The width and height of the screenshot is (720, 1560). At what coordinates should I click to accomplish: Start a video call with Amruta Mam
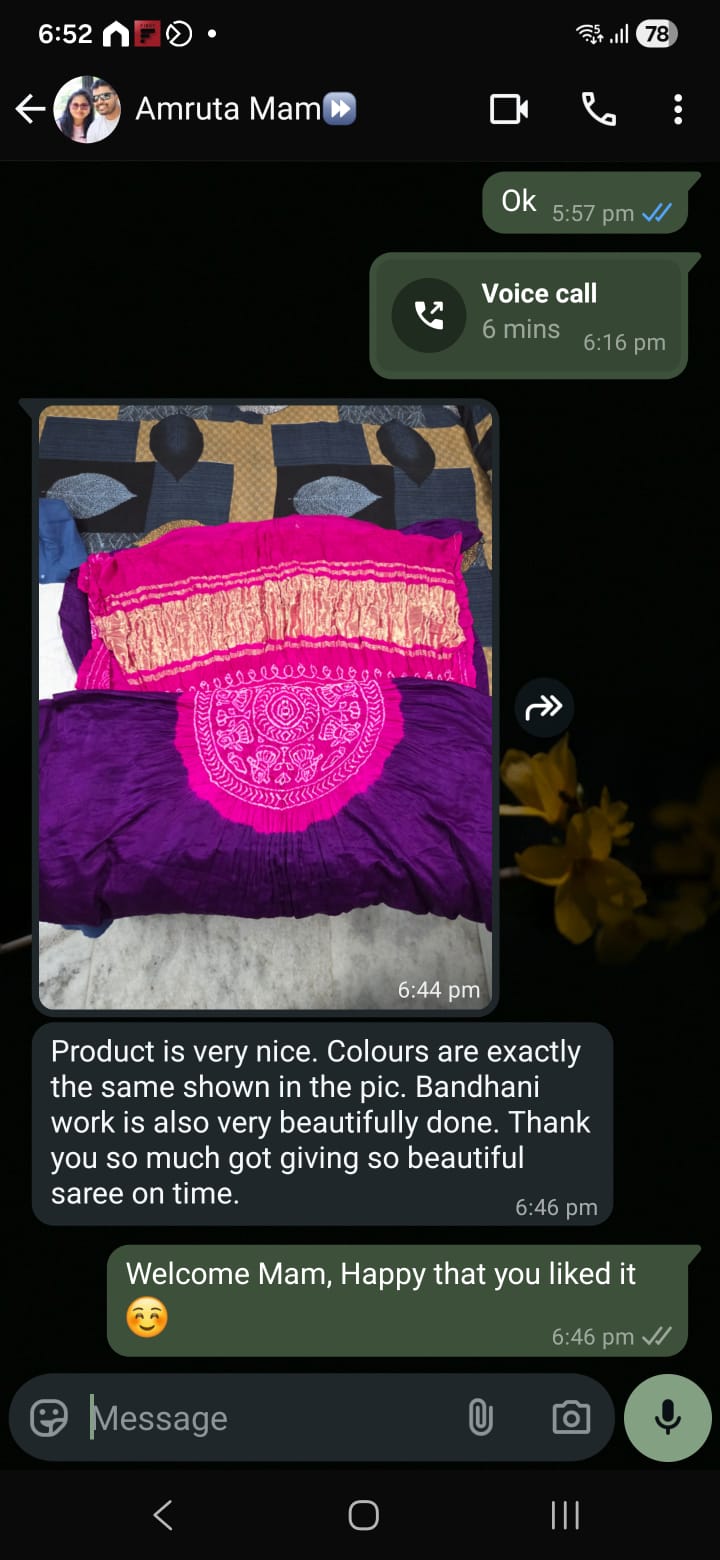point(509,109)
